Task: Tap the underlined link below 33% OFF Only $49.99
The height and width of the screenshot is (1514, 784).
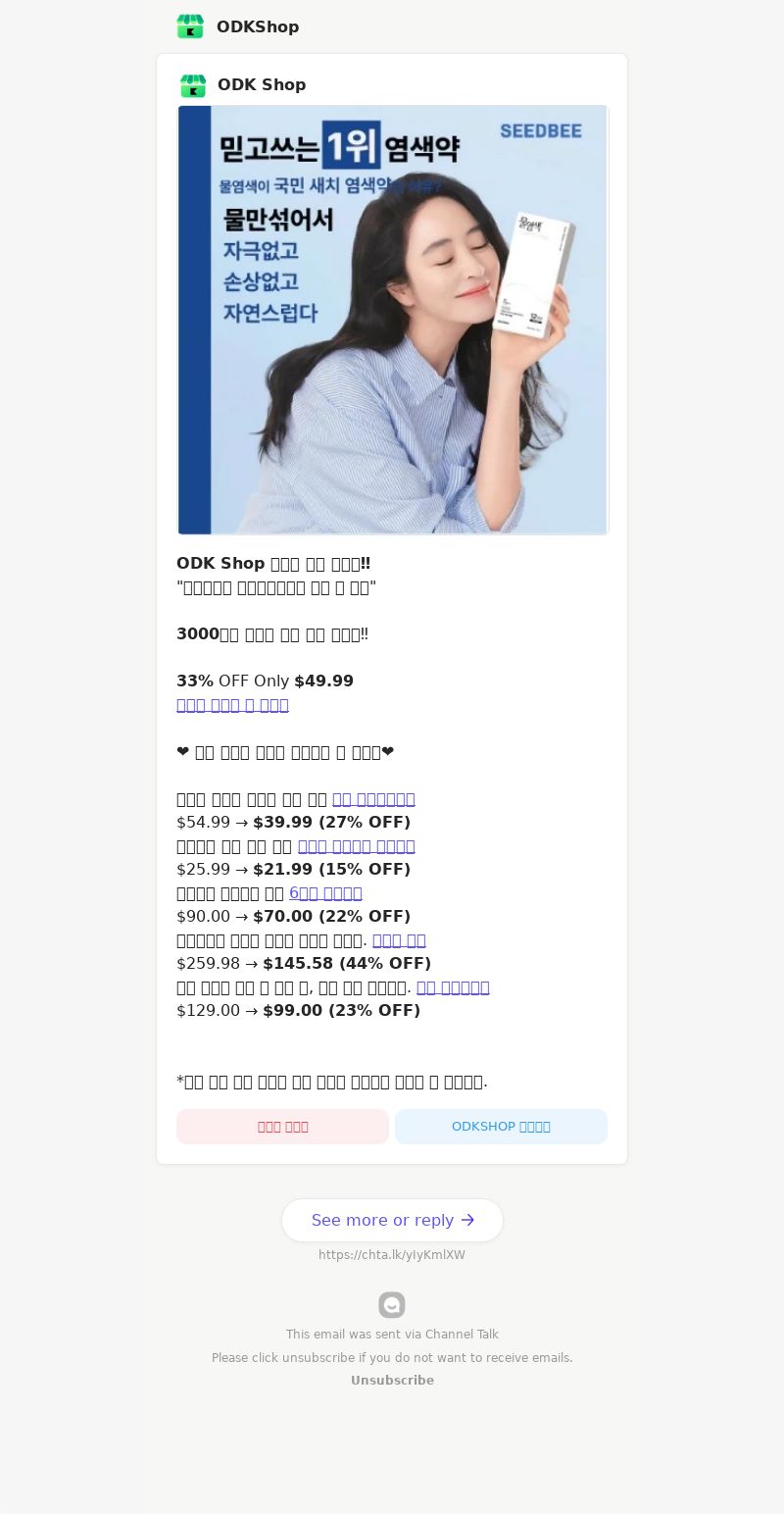Action: click(232, 705)
